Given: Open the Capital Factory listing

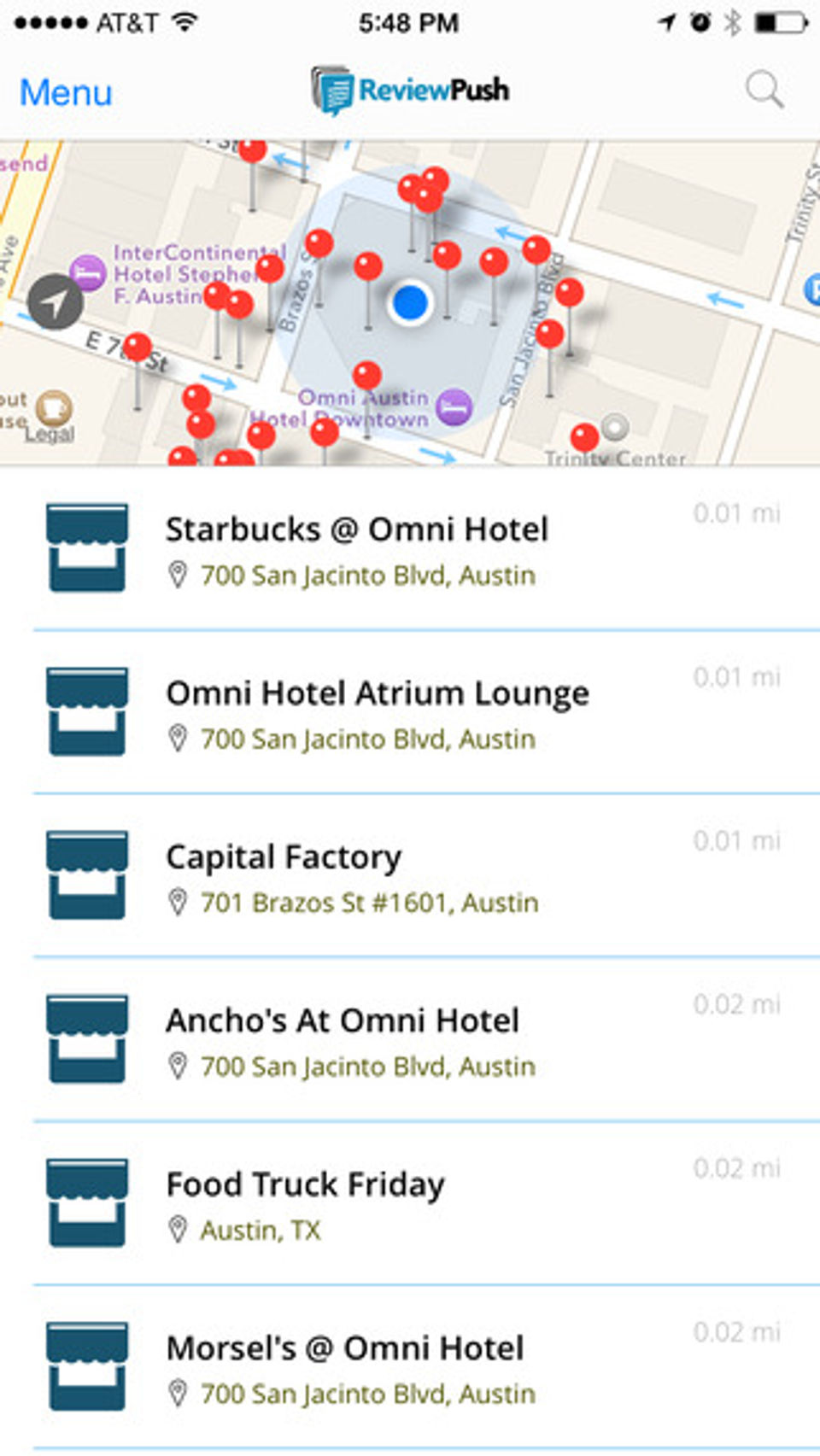Looking at the screenshot, I should [x=284, y=858].
